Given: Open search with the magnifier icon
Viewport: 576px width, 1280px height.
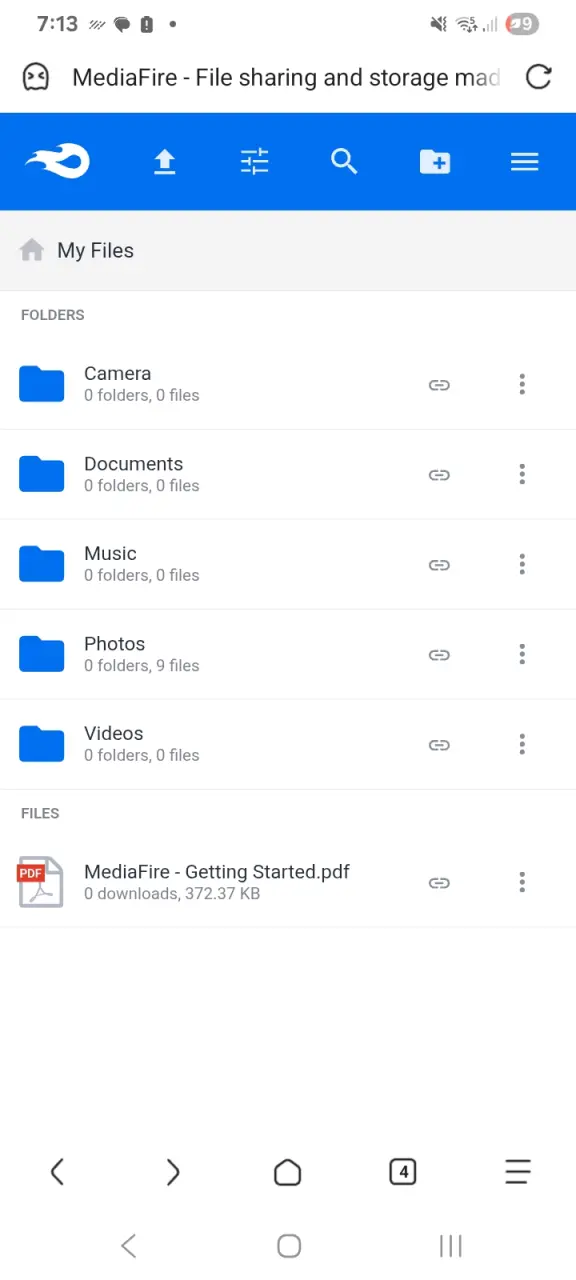Looking at the screenshot, I should pos(344,161).
